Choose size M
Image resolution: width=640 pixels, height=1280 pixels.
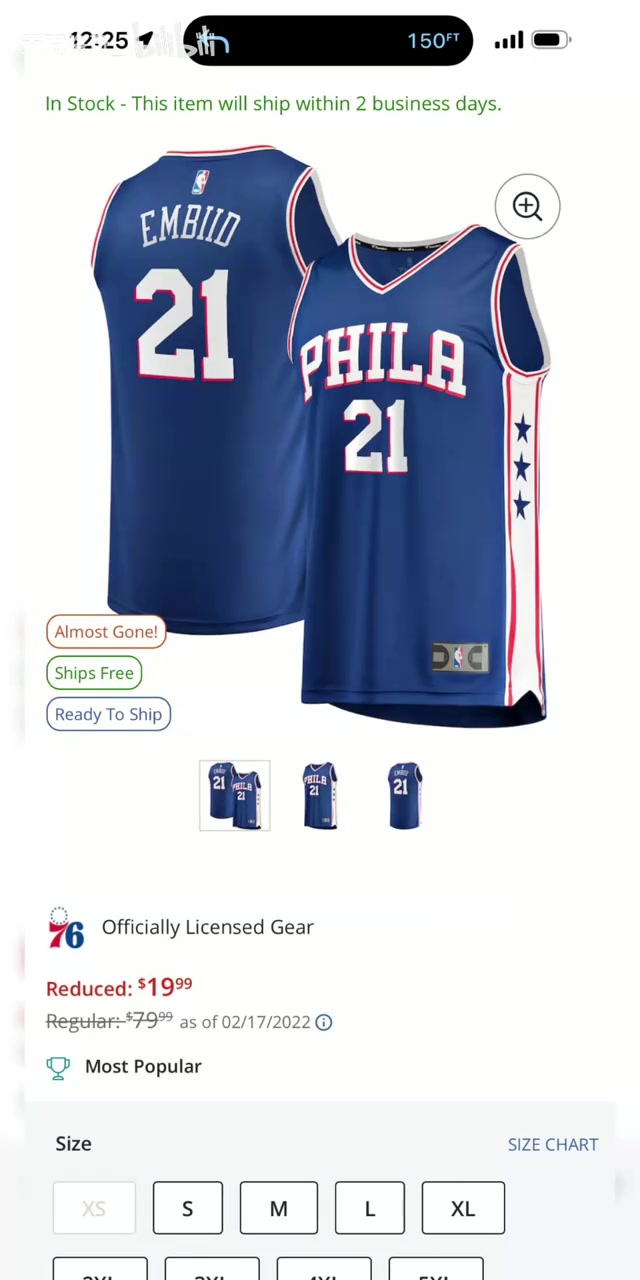tap(278, 1208)
